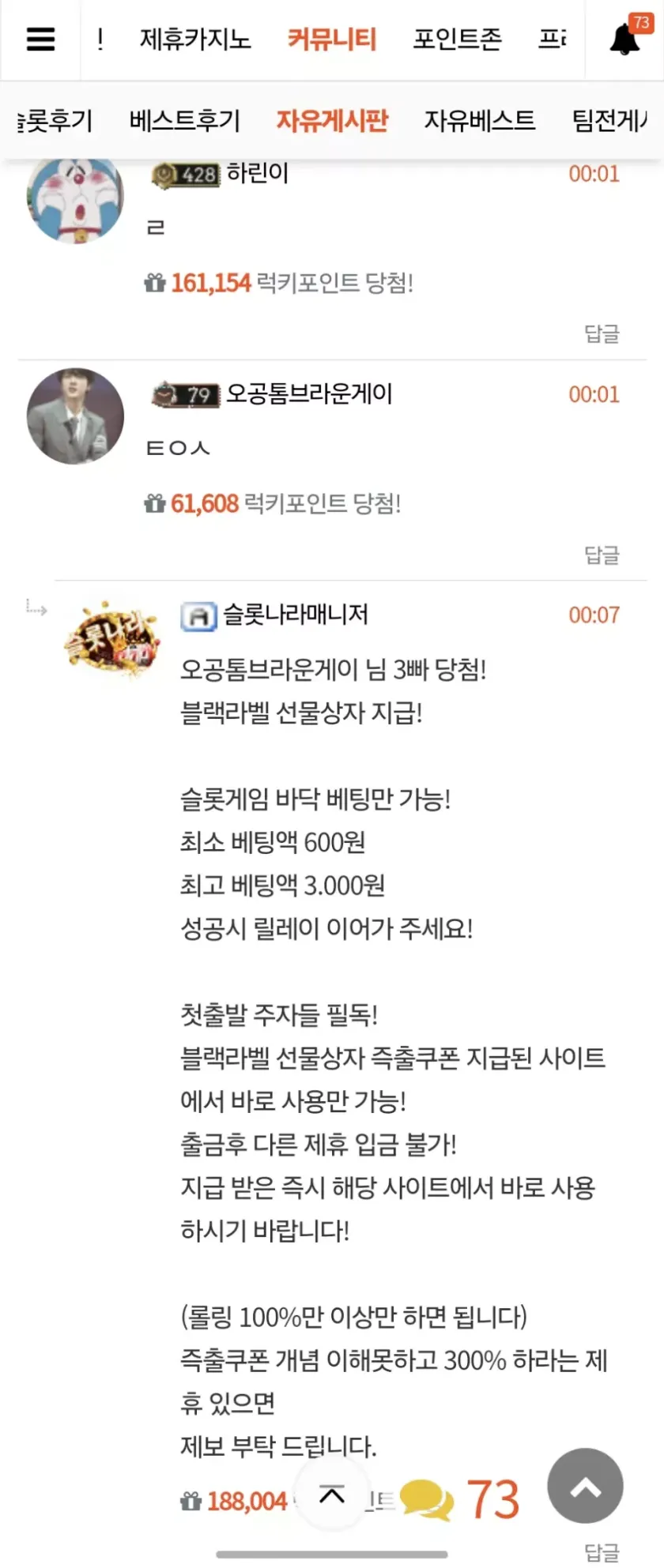Switch to 제휴카지노 tab
664x1568 pixels.
click(194, 39)
